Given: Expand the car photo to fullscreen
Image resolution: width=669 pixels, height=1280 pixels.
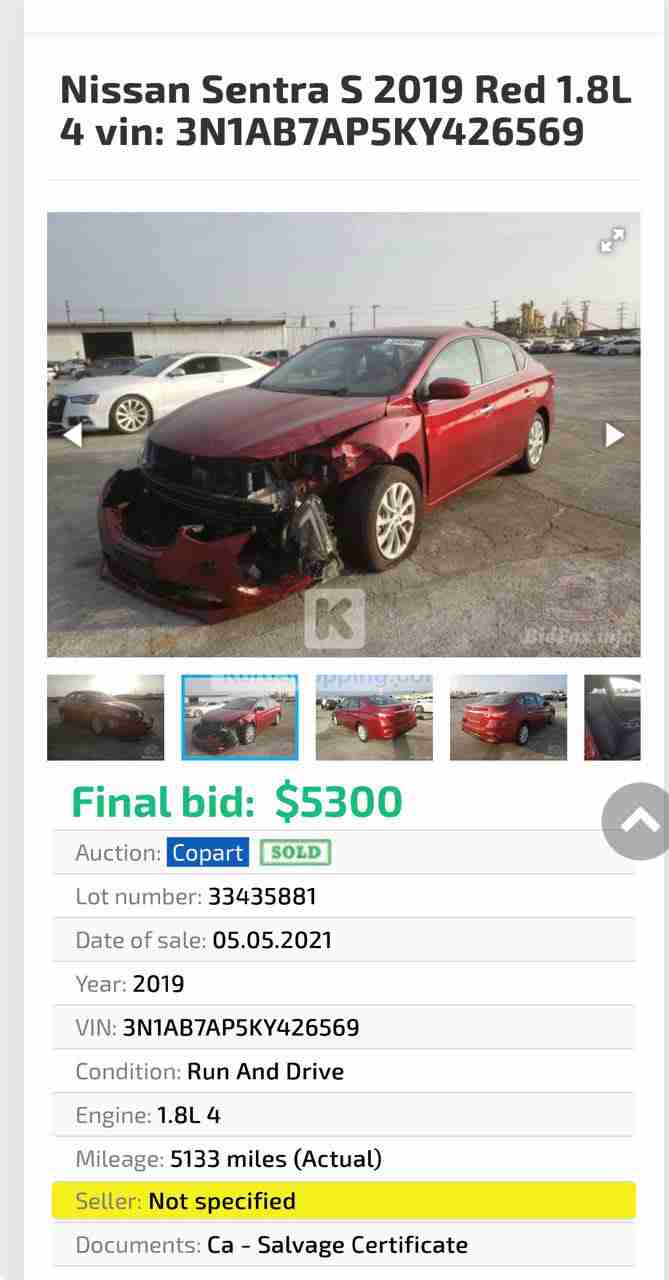Looking at the screenshot, I should pyautogui.click(x=612, y=240).
